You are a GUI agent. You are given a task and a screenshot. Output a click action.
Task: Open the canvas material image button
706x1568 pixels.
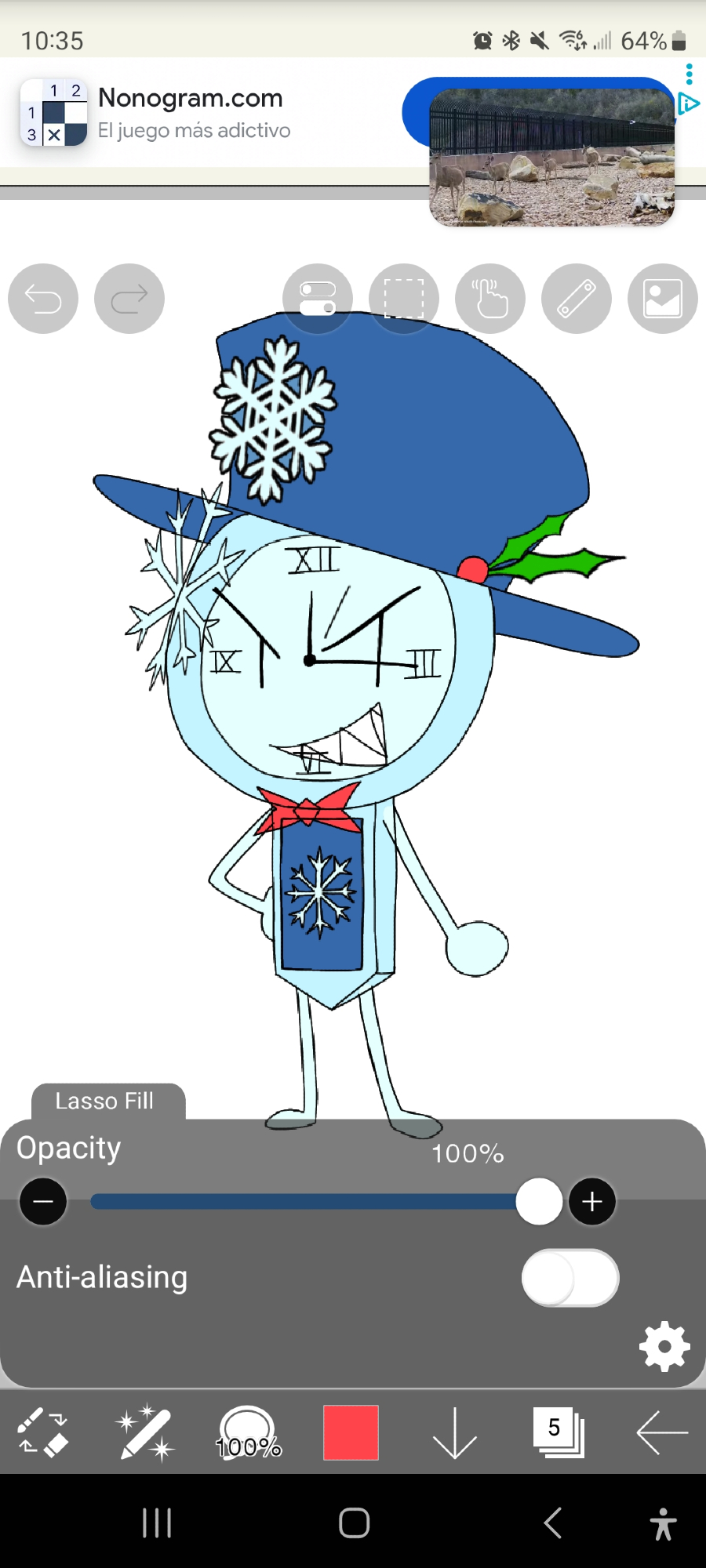(x=663, y=299)
